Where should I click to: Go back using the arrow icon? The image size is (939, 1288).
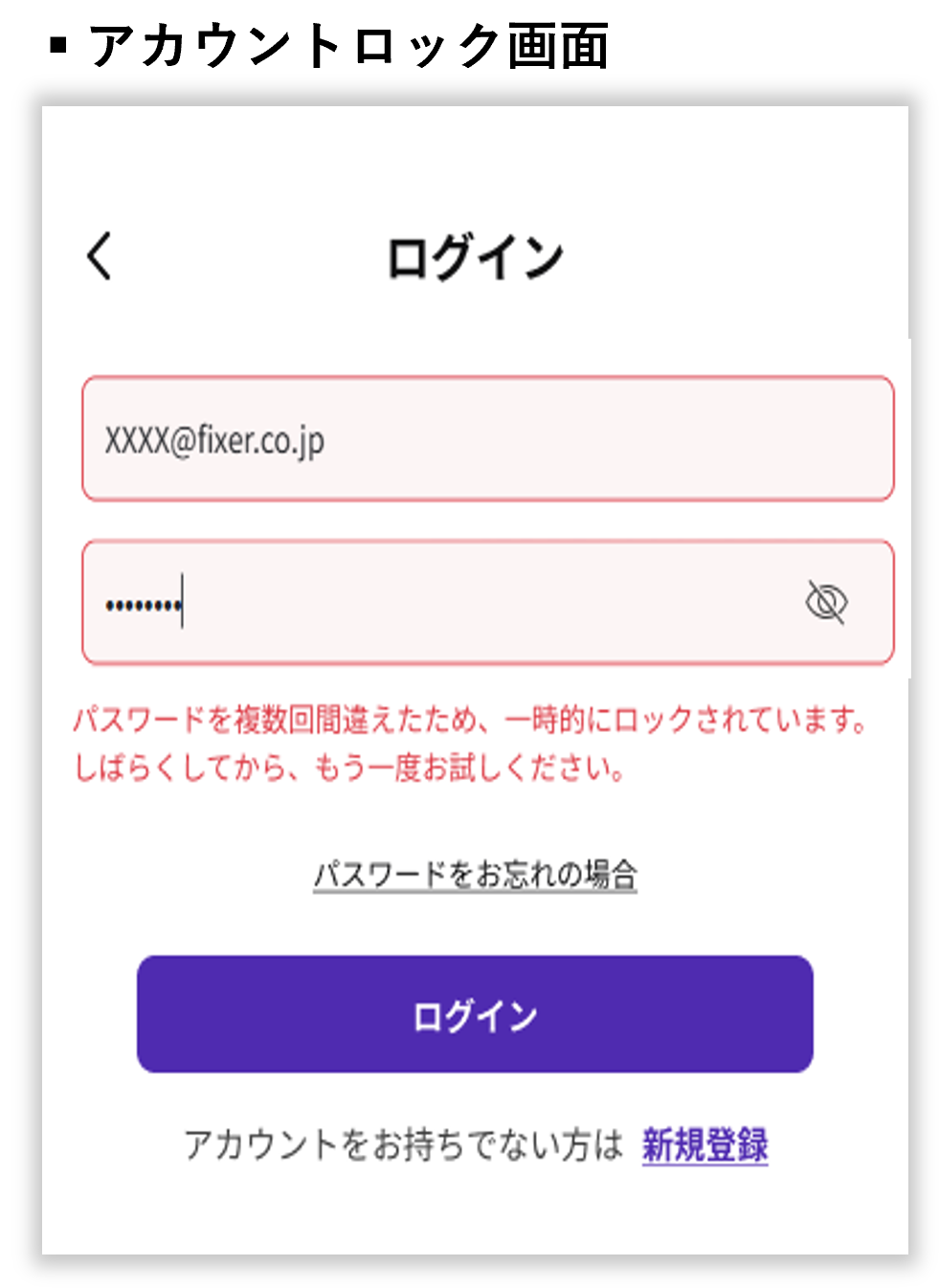100,256
